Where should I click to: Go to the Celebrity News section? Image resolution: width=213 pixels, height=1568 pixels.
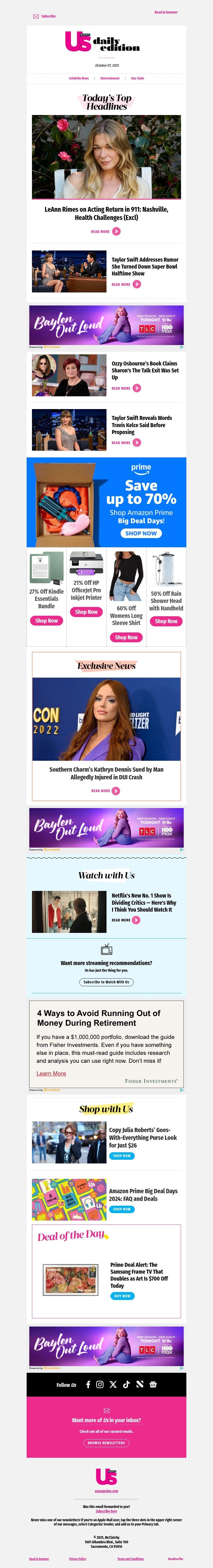(x=79, y=79)
